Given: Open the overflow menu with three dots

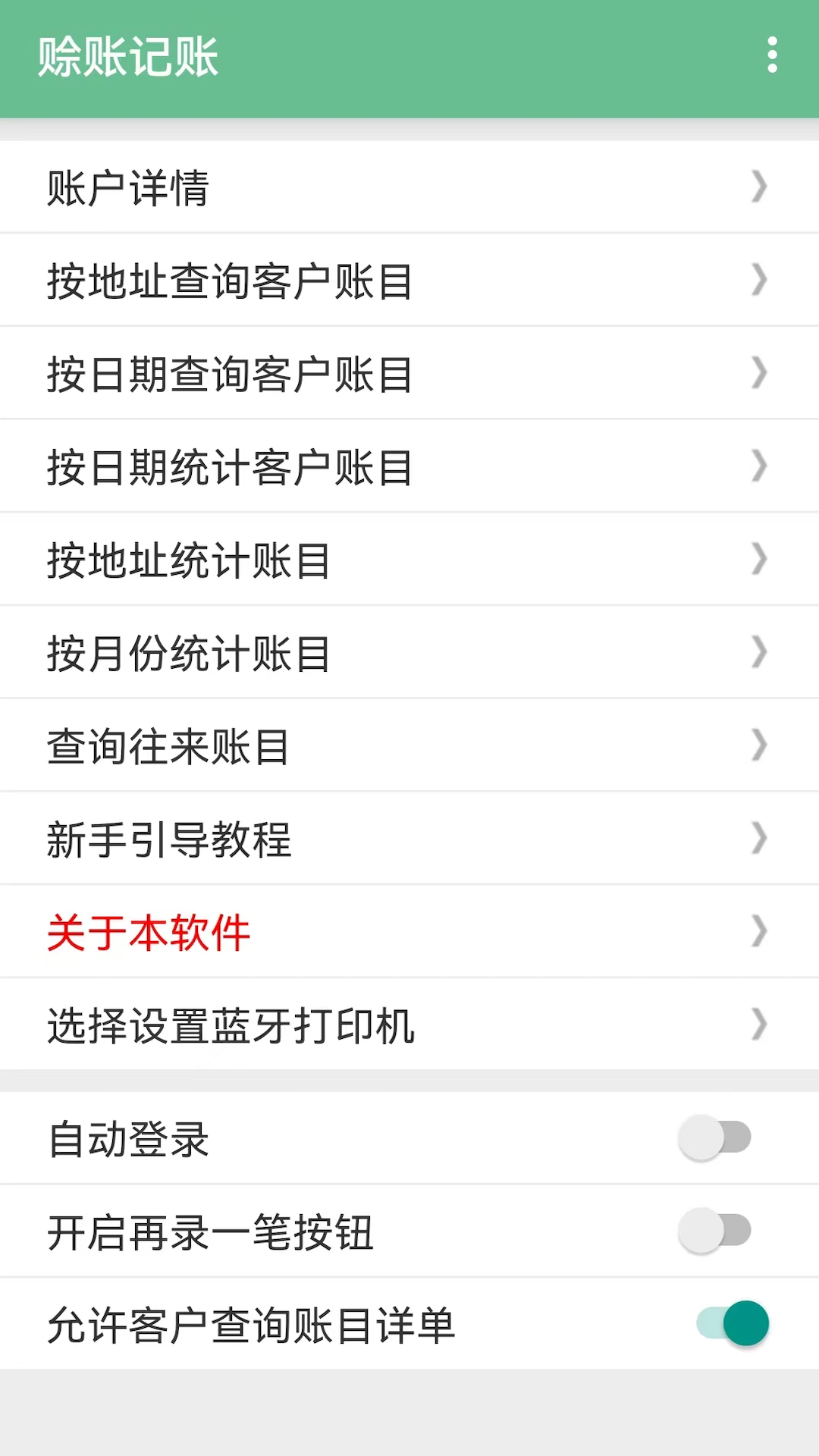Looking at the screenshot, I should pos(770,55).
